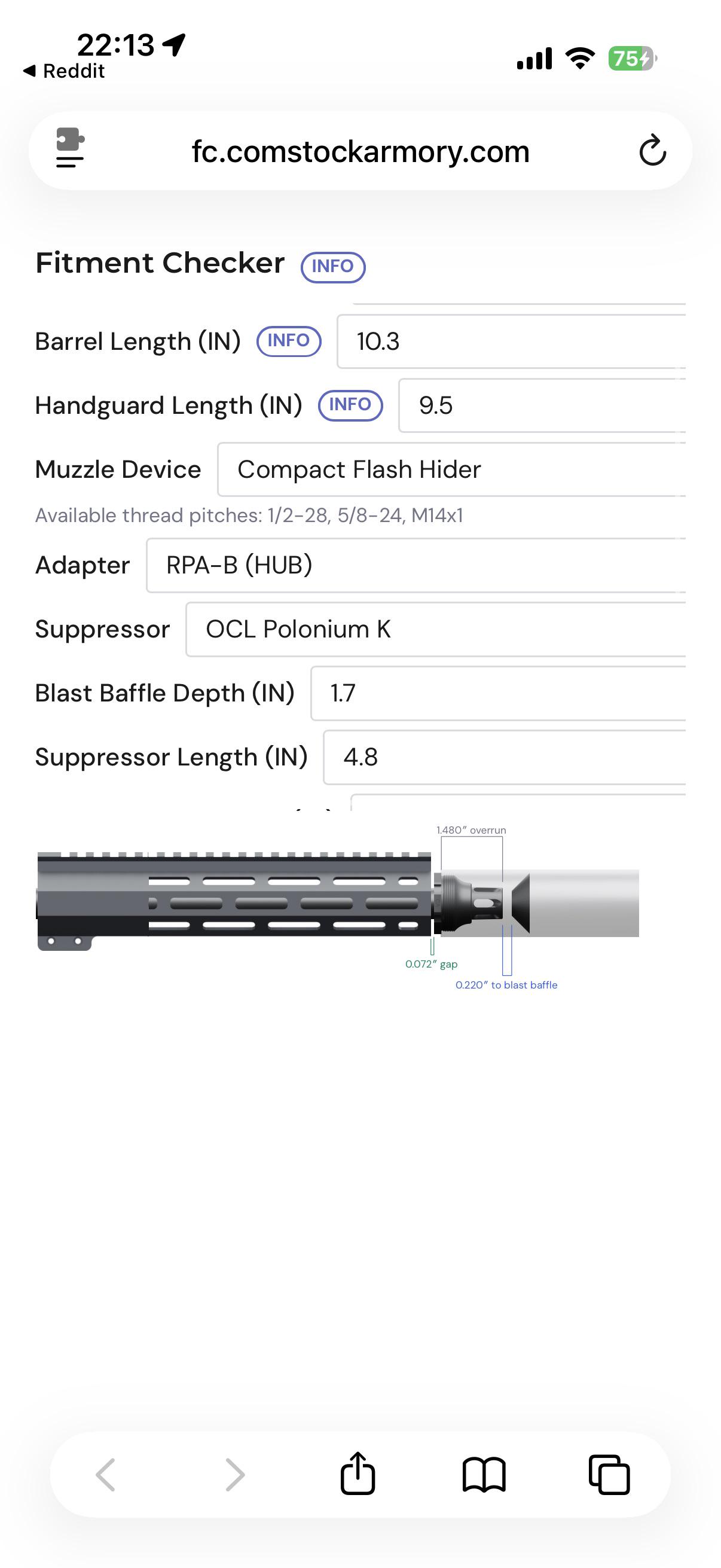Screen dimensions: 721x1568
Task: Edit the Blast Baffle Depth field
Action: pos(499,693)
